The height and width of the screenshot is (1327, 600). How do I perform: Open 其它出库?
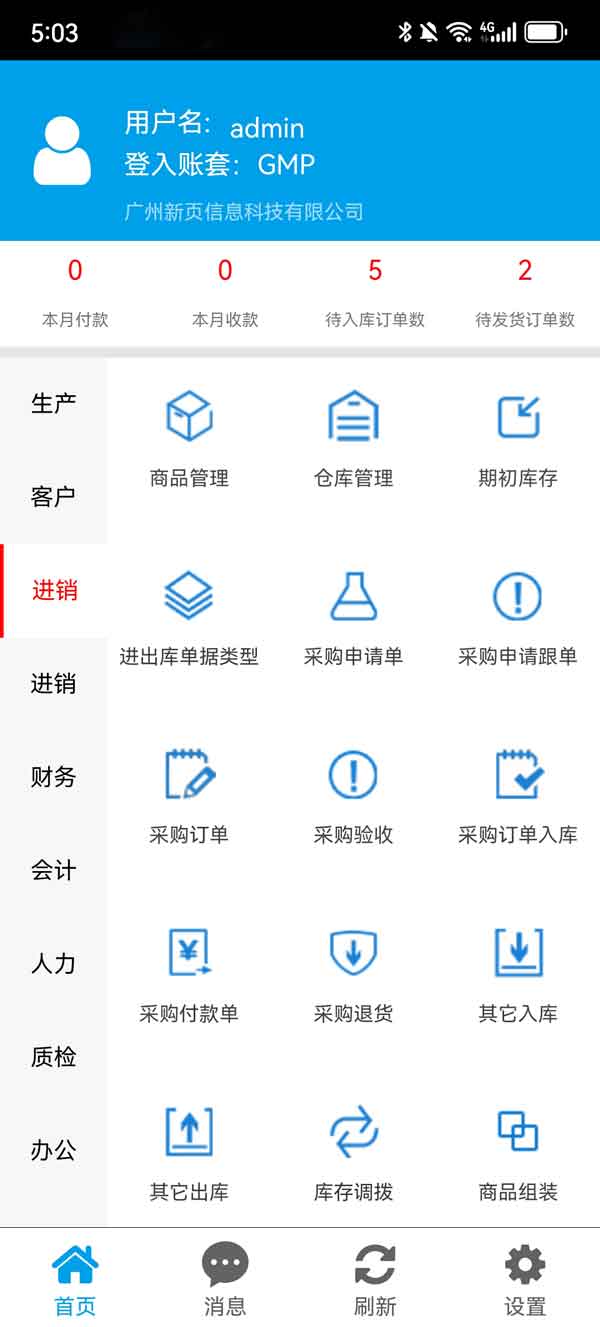pyautogui.click(x=189, y=1153)
